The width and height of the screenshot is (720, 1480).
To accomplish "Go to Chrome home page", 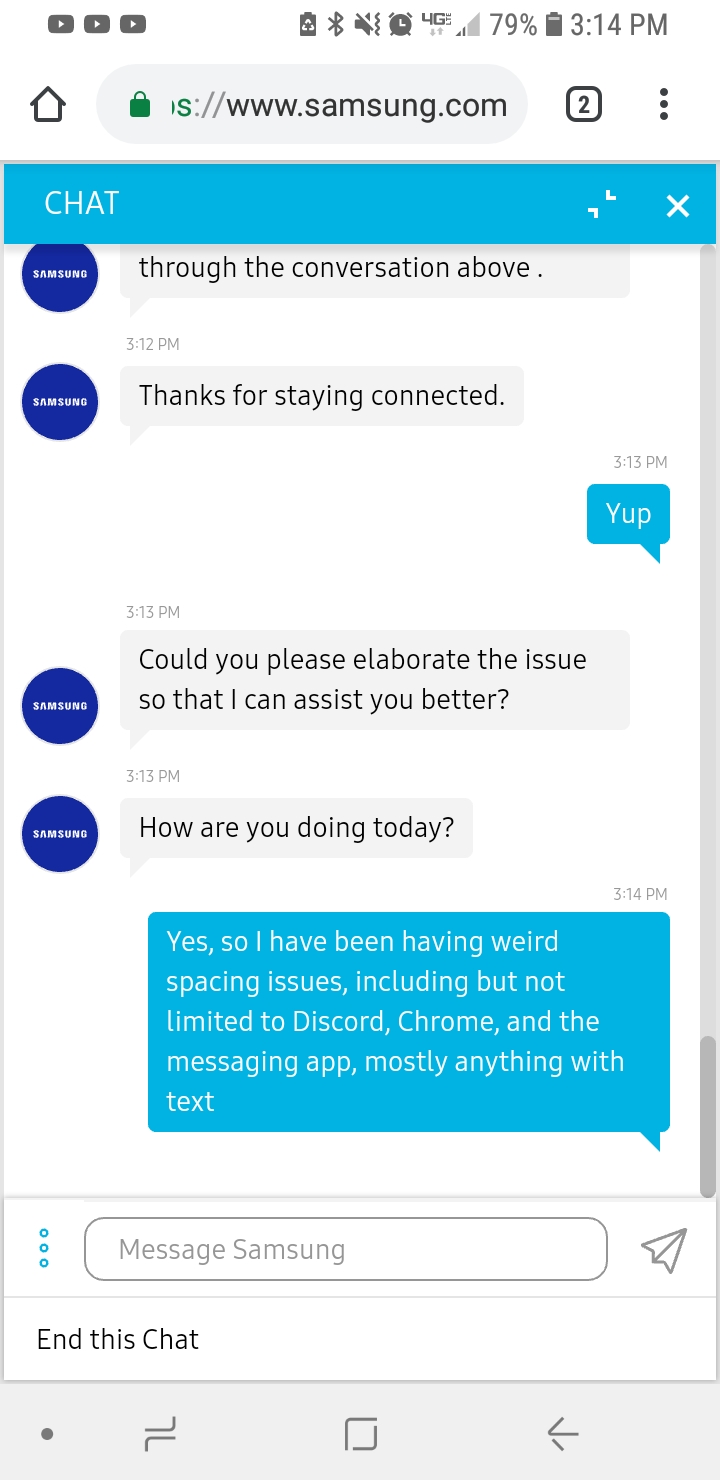I will pos(48,104).
